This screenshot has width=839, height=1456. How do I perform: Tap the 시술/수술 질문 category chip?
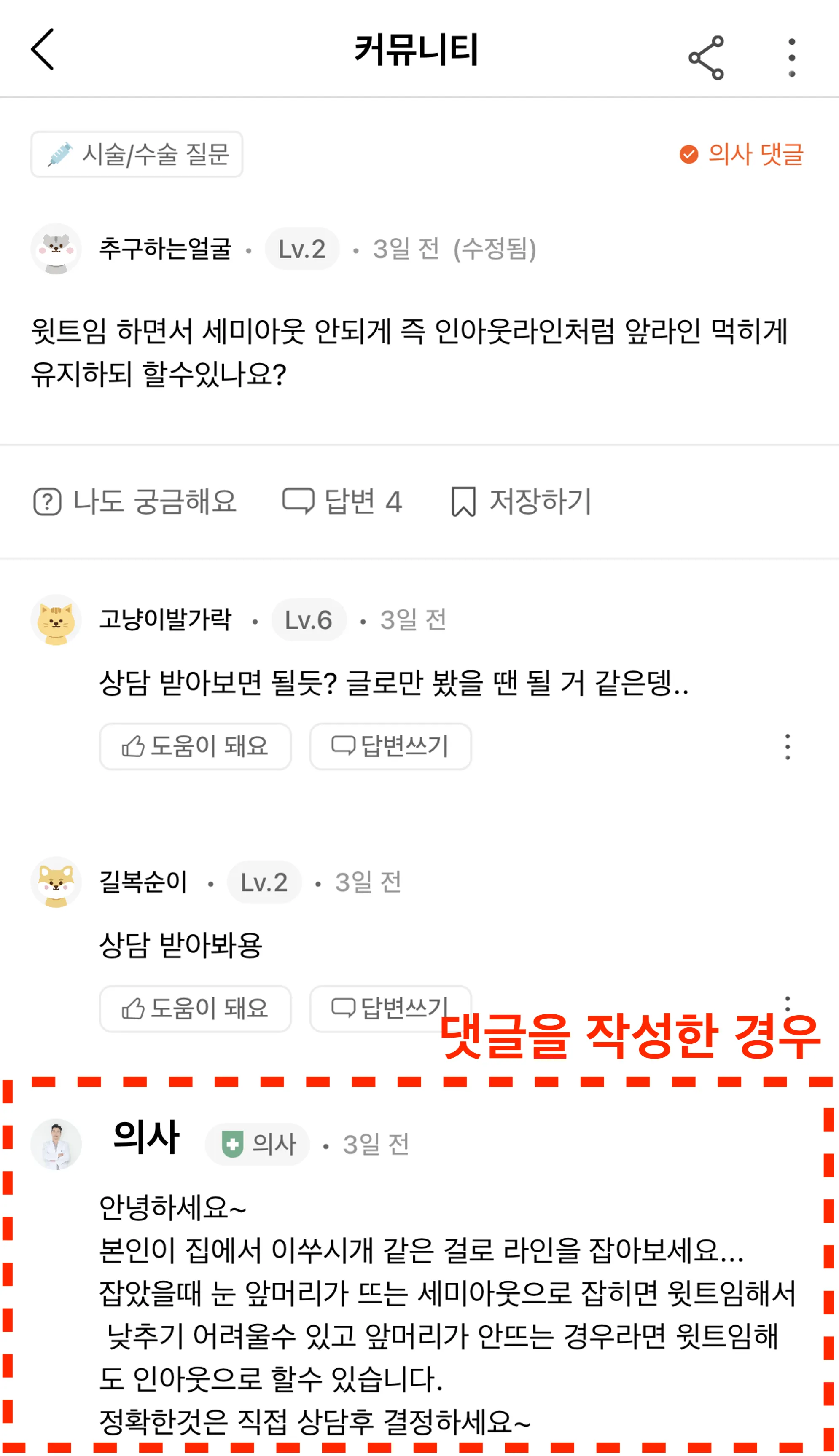tap(137, 154)
